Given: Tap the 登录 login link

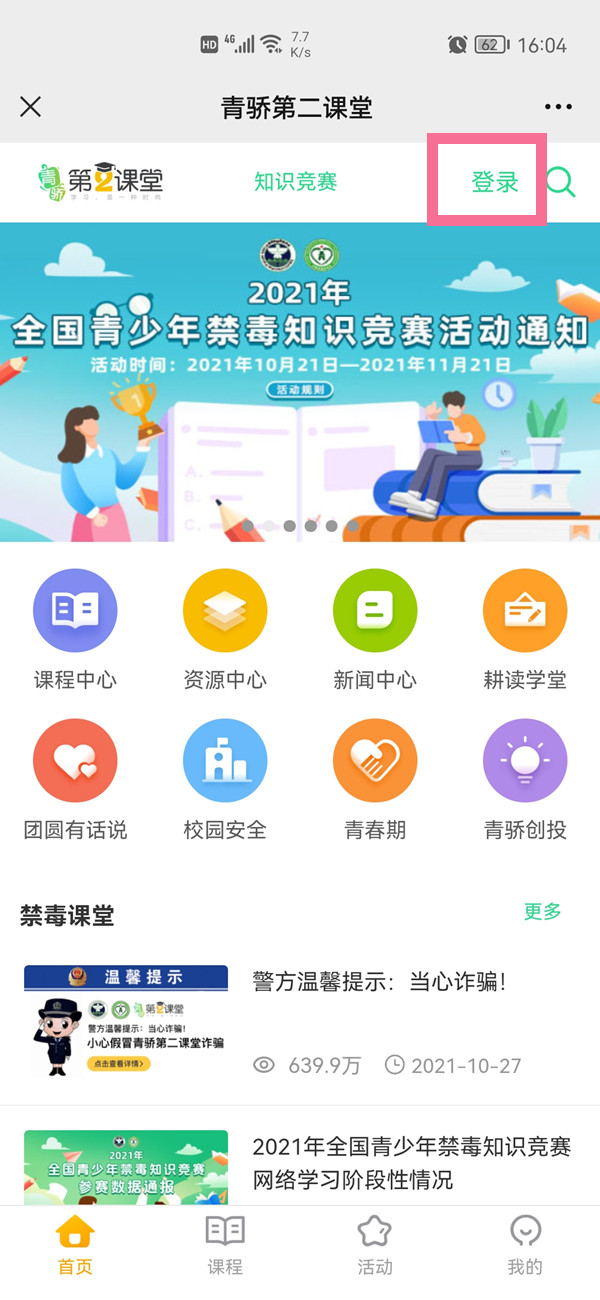Looking at the screenshot, I should [495, 182].
